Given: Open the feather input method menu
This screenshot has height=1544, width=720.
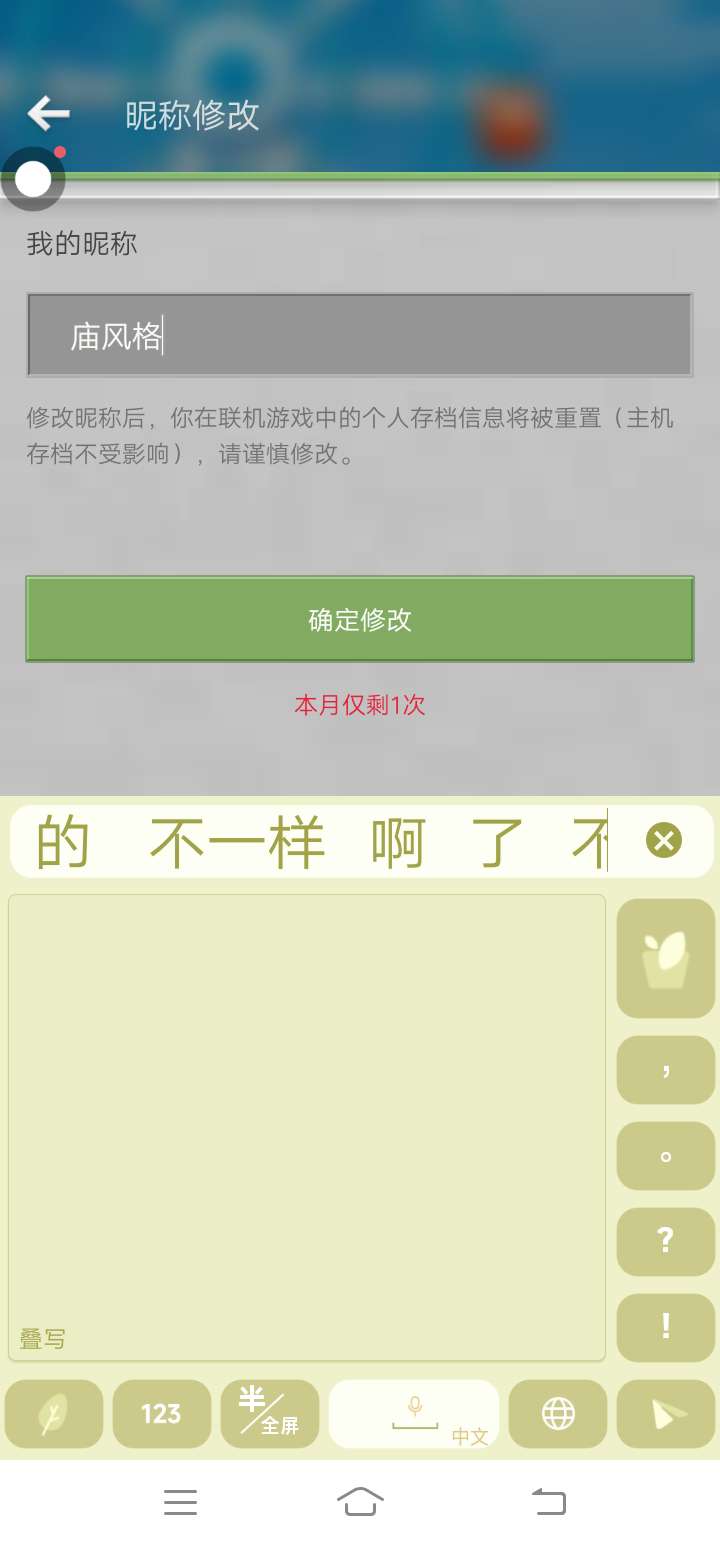Looking at the screenshot, I should click(54, 1414).
